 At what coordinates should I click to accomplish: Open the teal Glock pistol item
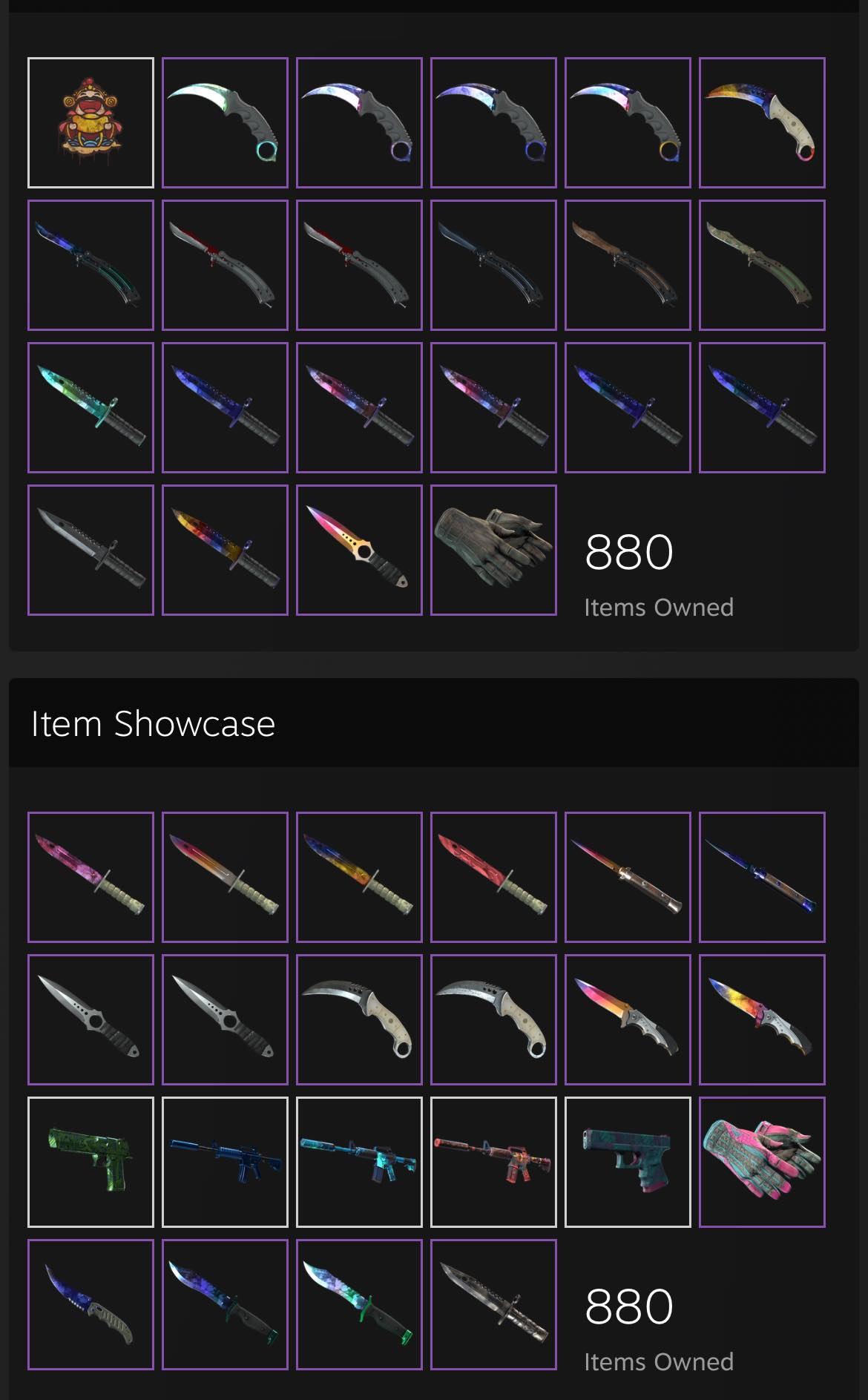(628, 1162)
